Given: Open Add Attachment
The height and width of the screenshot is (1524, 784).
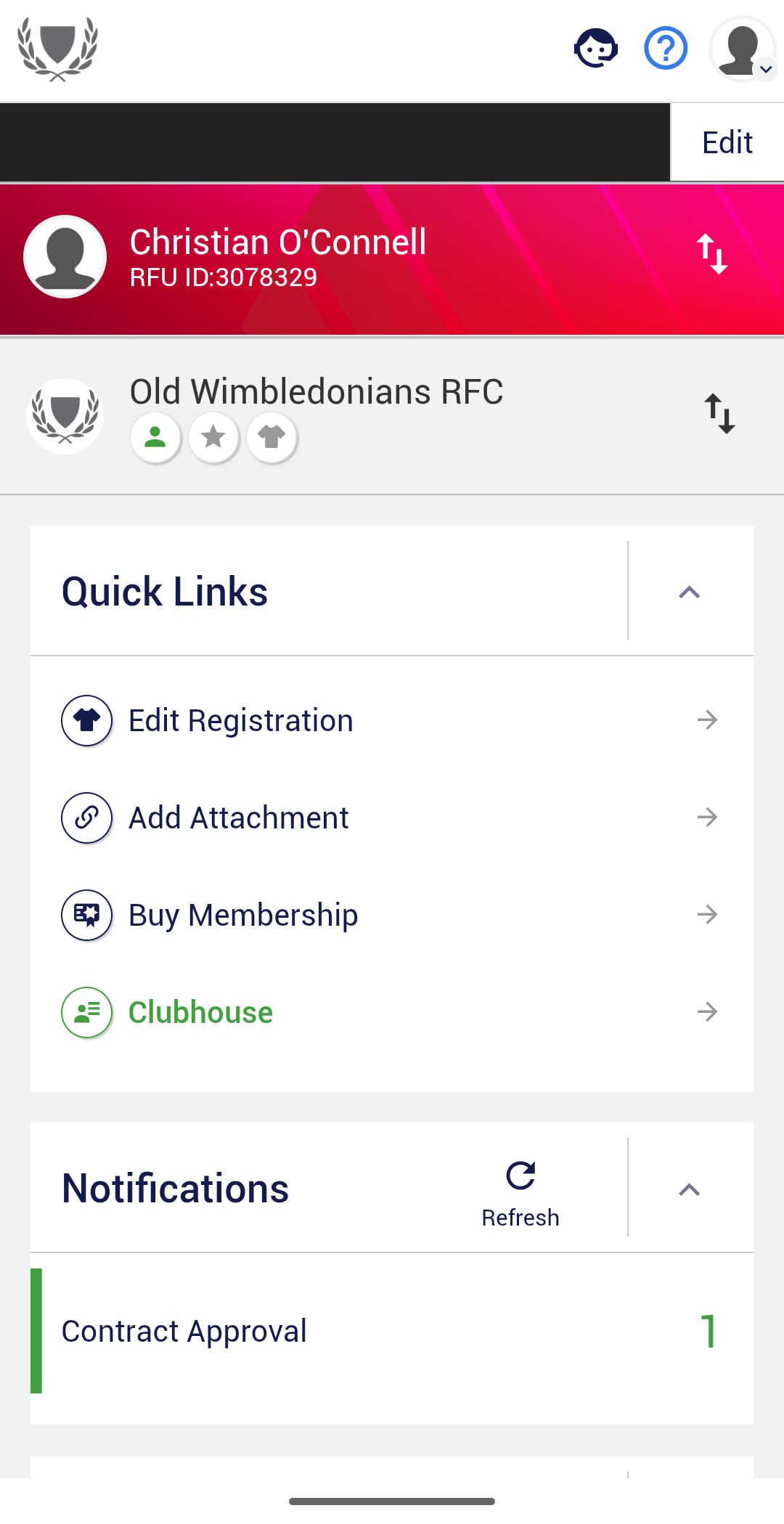Looking at the screenshot, I should coord(392,818).
